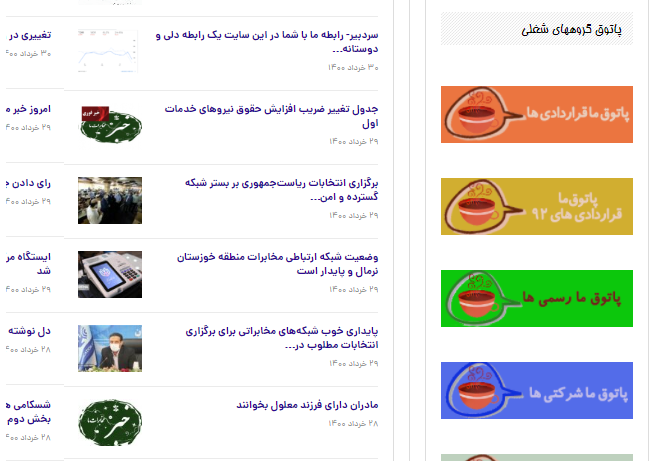
Task: Open the blue پاتوق ما شرکتی ها banner
Action: (x=536, y=390)
